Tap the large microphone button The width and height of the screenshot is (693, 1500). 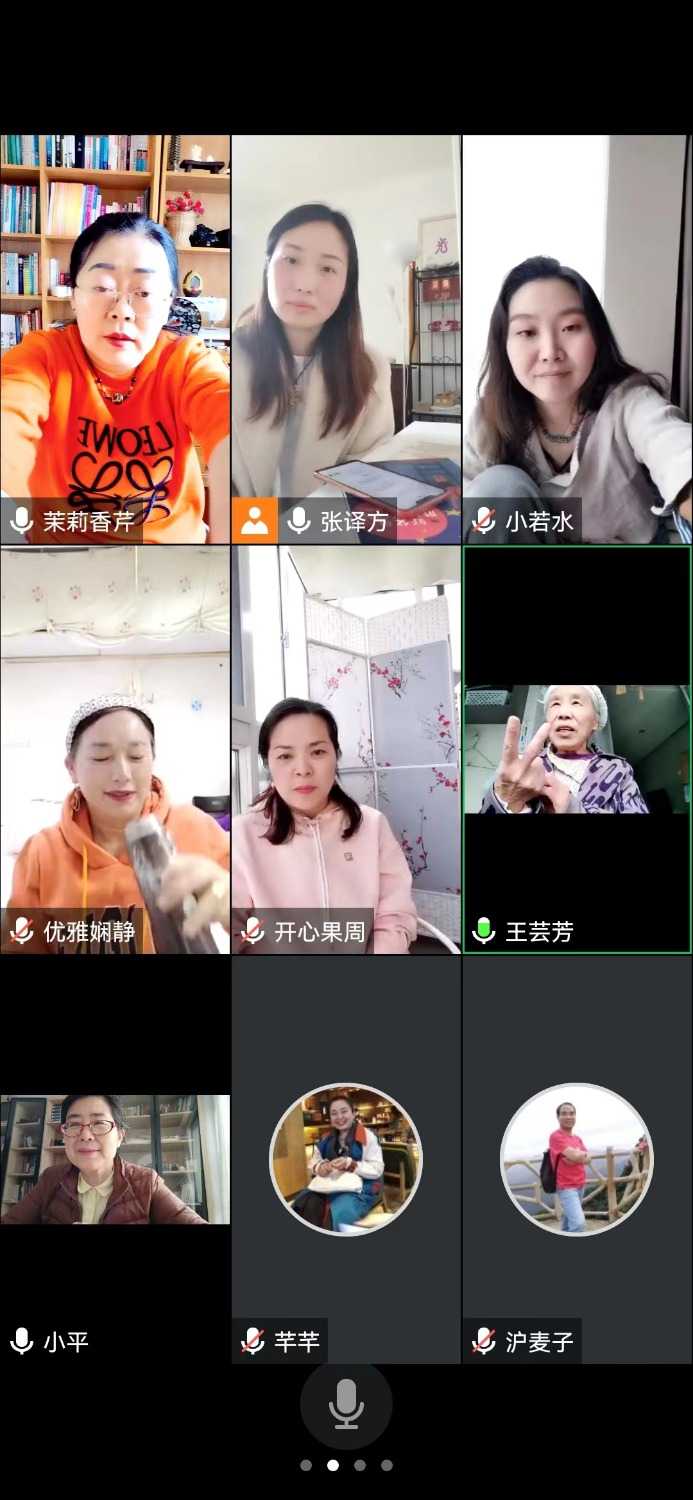(x=346, y=1404)
